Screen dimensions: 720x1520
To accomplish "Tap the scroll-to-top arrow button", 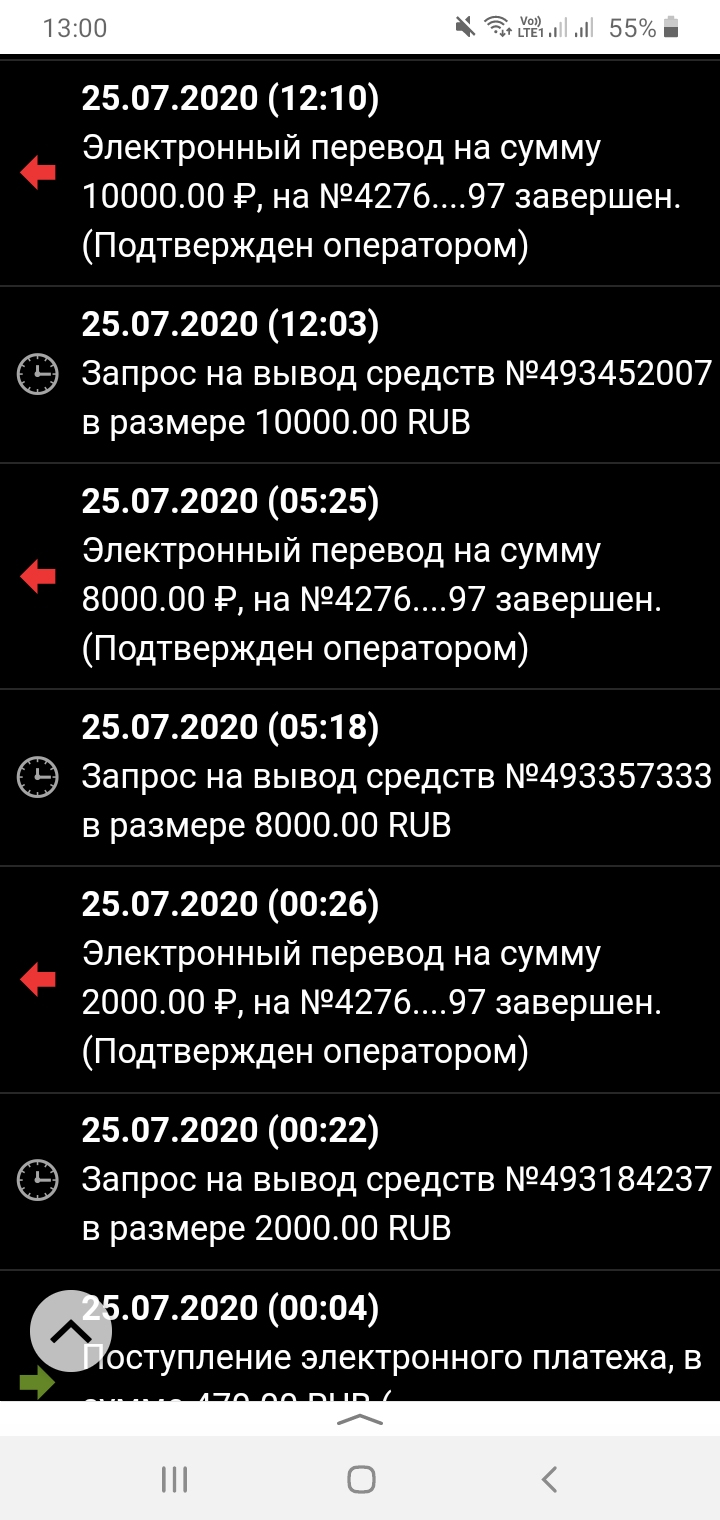I will tap(71, 1331).
